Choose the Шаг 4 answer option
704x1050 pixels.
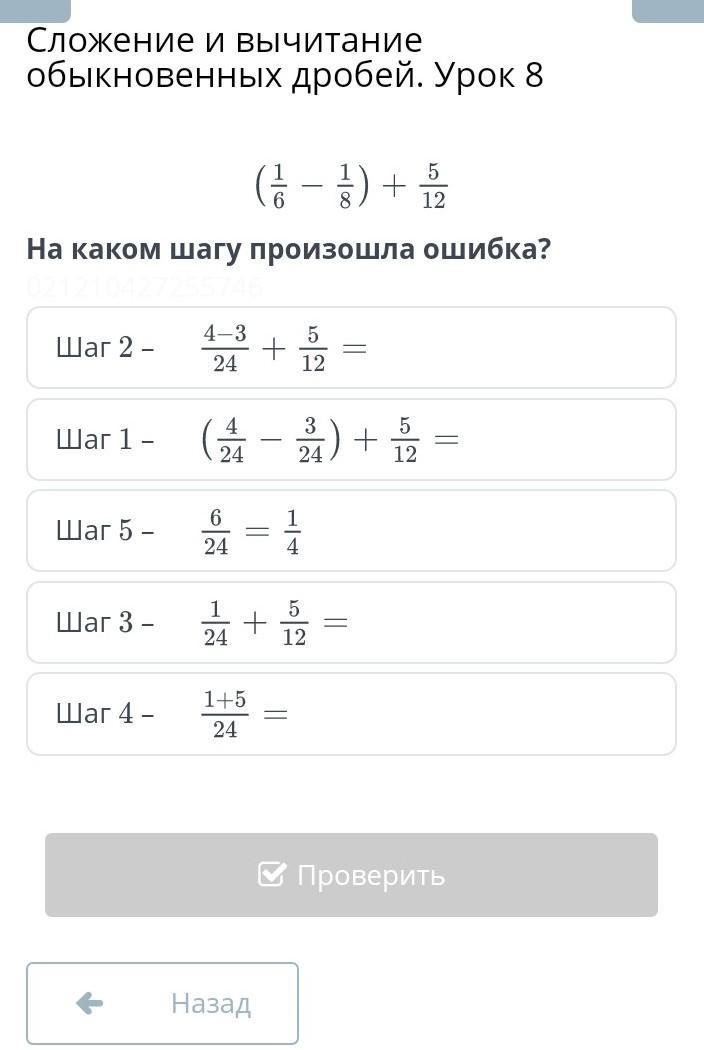pyautogui.click(x=351, y=714)
